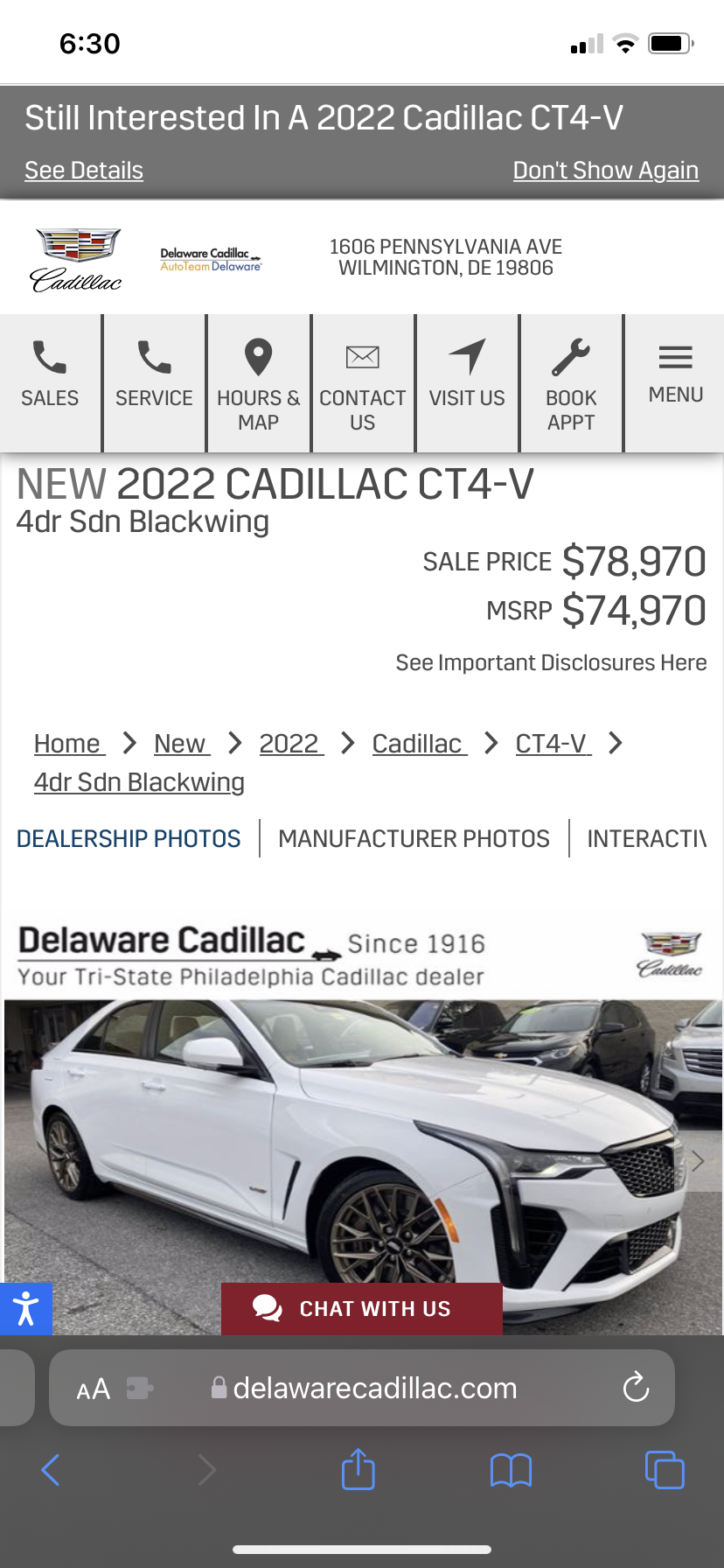This screenshot has height=1568, width=724.
Task: Open Hours & Map
Action: tap(258, 383)
